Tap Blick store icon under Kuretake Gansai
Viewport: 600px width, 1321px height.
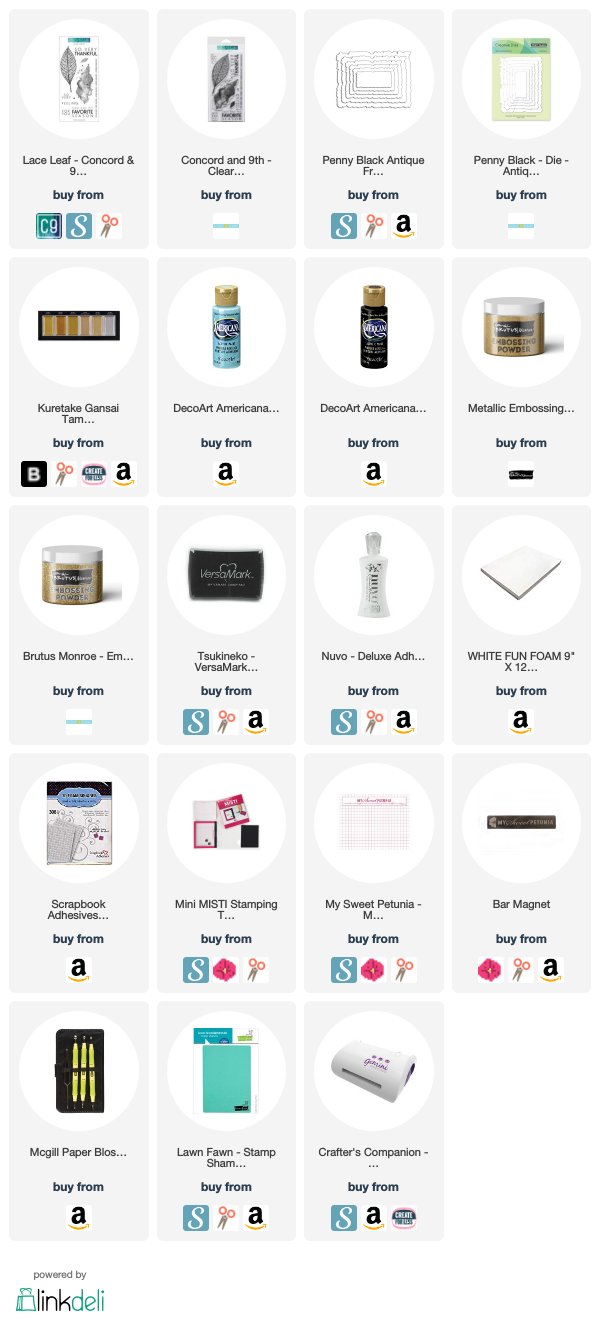[34, 474]
